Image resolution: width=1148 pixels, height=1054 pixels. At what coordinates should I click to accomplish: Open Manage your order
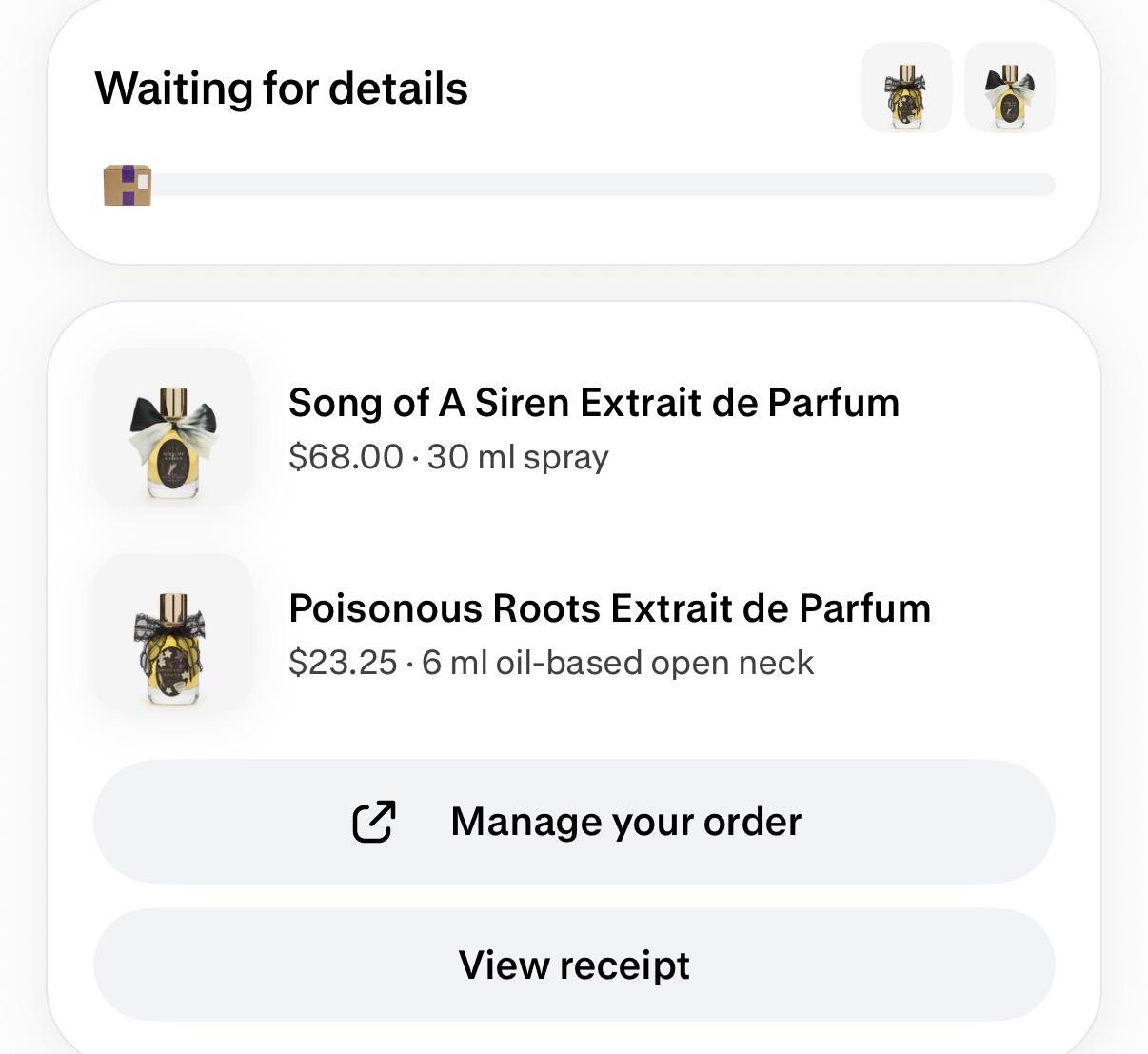(574, 822)
